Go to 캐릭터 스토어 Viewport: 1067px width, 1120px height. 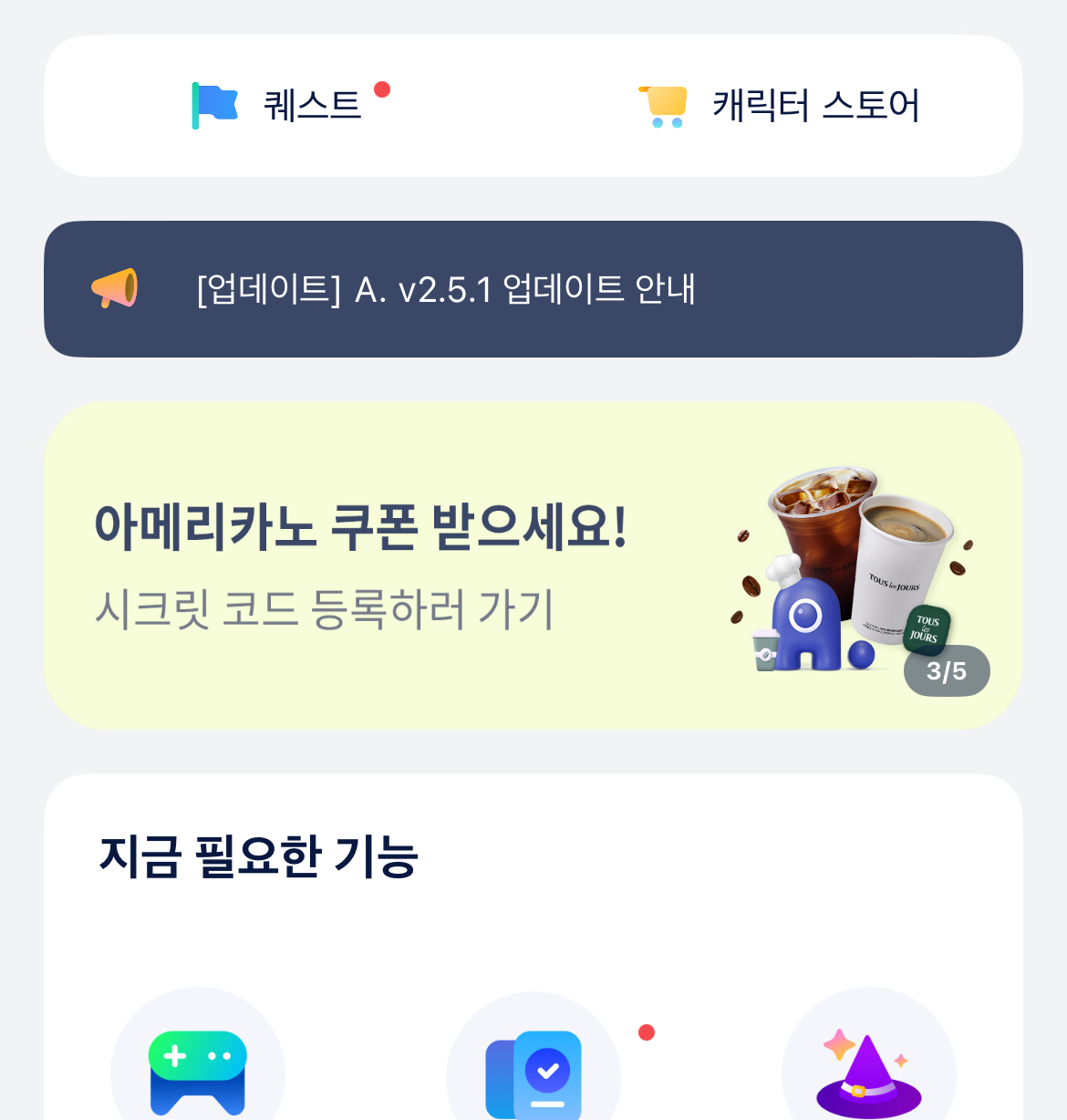[816, 105]
